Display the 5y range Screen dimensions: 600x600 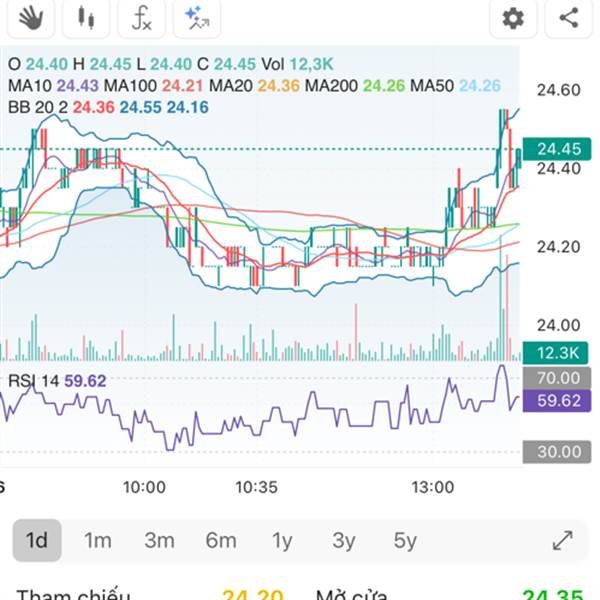[405, 541]
